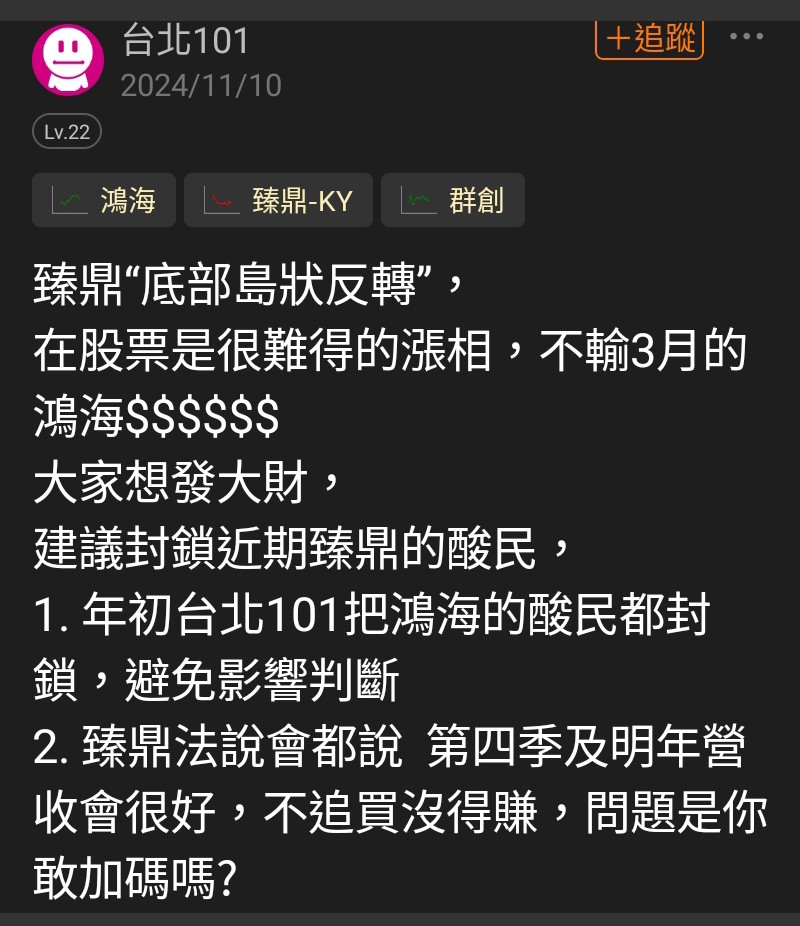Click the post date 2024/11/10
This screenshot has width=800, height=926.
click(200, 86)
